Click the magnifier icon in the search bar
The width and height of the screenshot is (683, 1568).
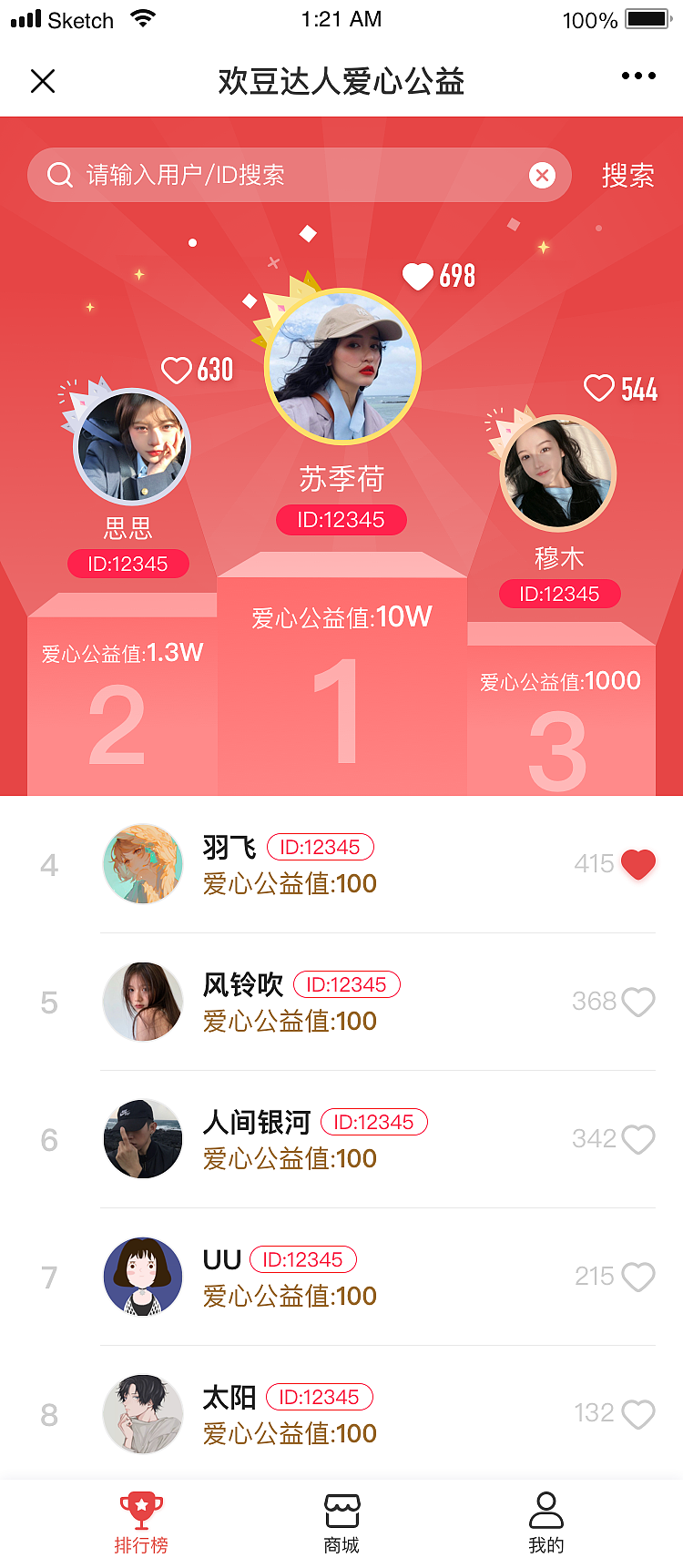[x=59, y=175]
